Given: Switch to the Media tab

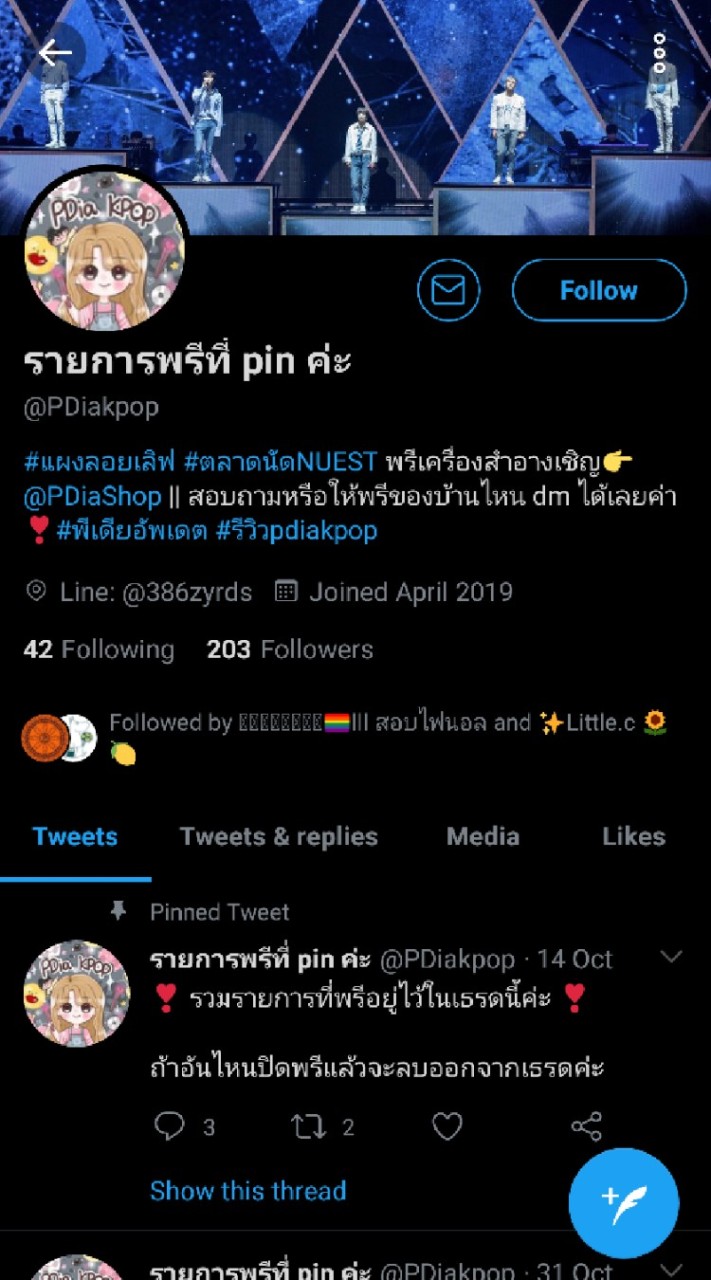Looking at the screenshot, I should pyautogui.click(x=483, y=837).
